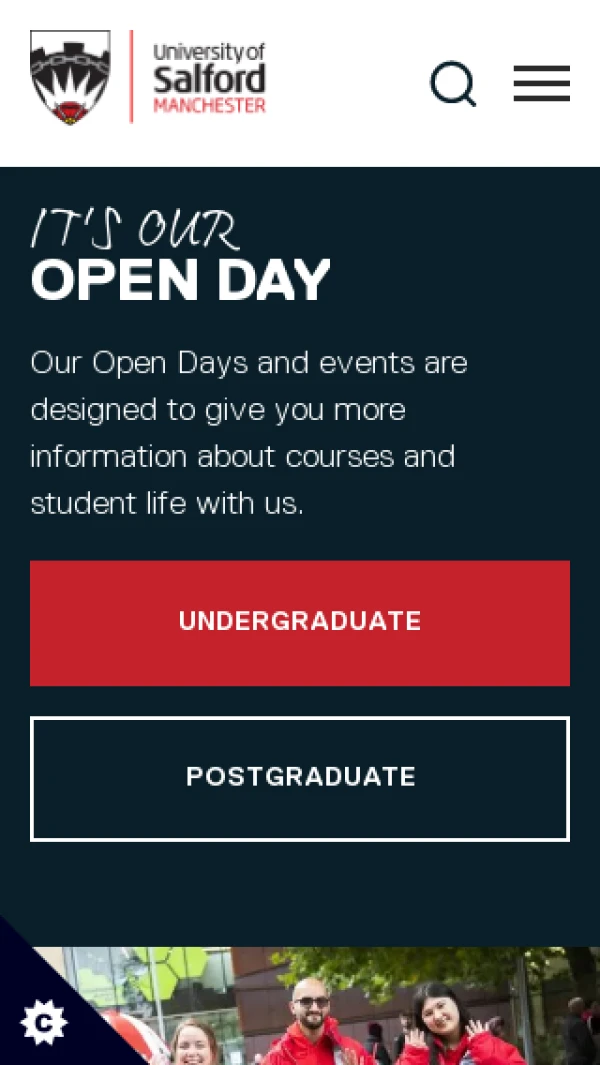Open the search magnifier icon
The height and width of the screenshot is (1065, 600).
453,83
